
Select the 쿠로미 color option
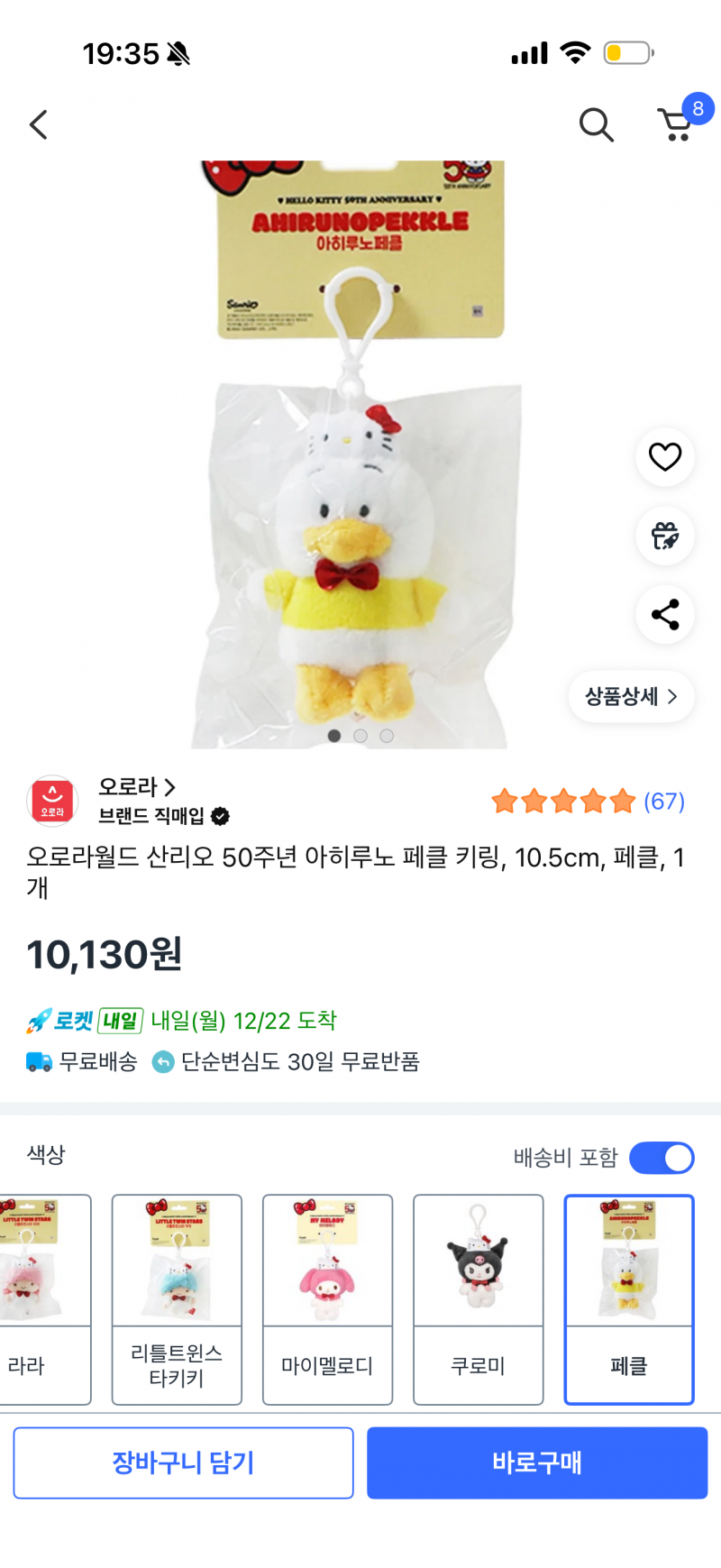(478, 1298)
